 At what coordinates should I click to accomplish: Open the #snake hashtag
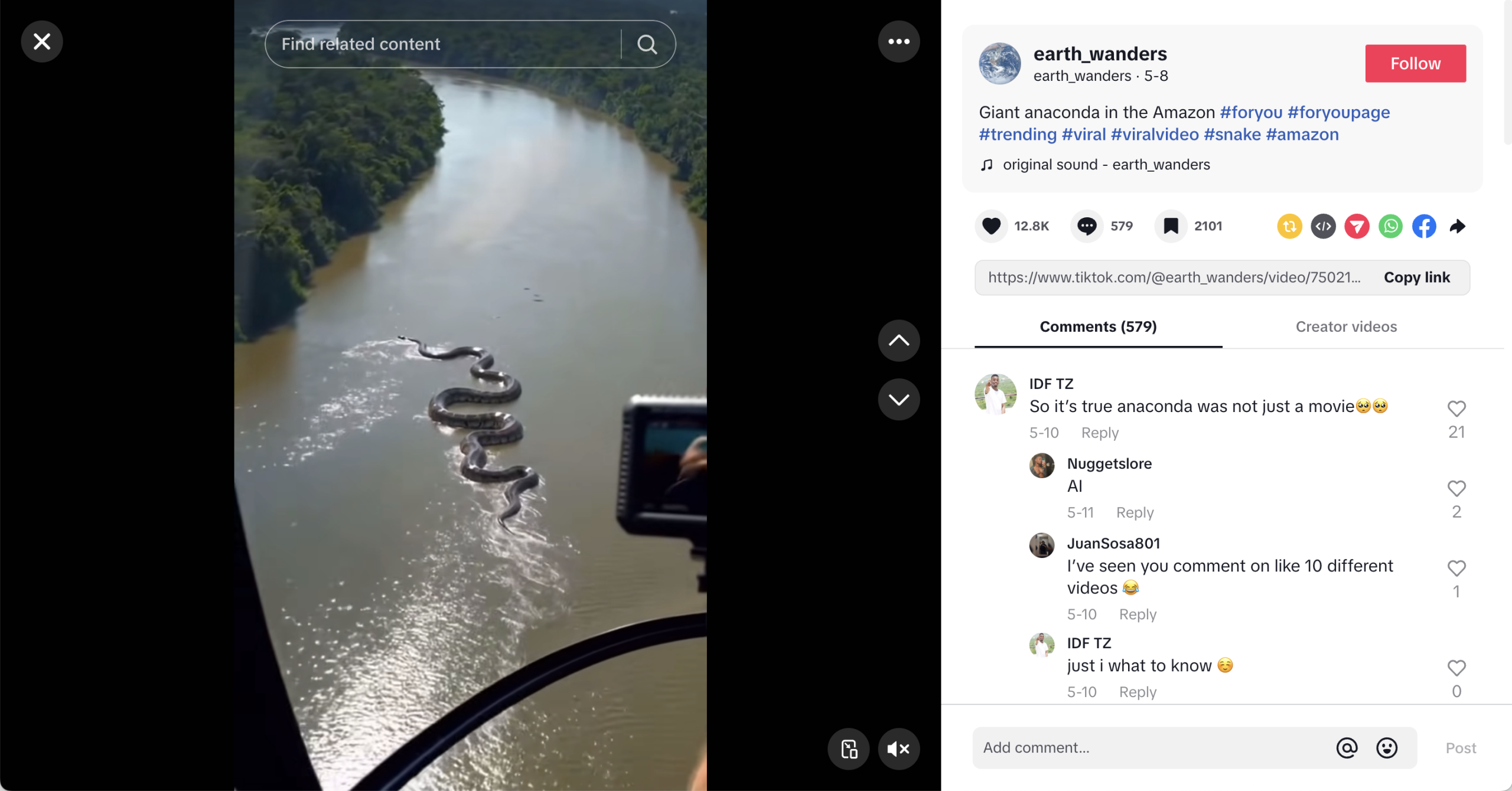(1232, 135)
